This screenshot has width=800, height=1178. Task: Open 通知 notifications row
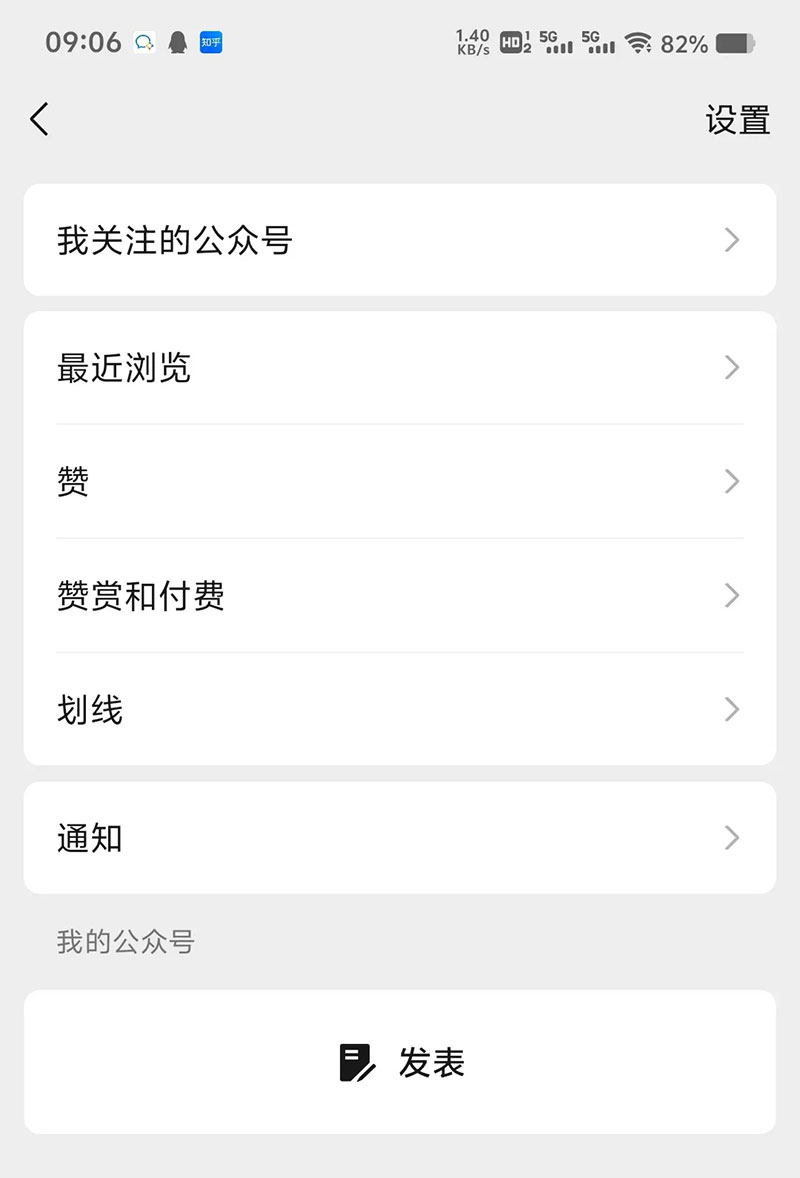click(x=400, y=838)
